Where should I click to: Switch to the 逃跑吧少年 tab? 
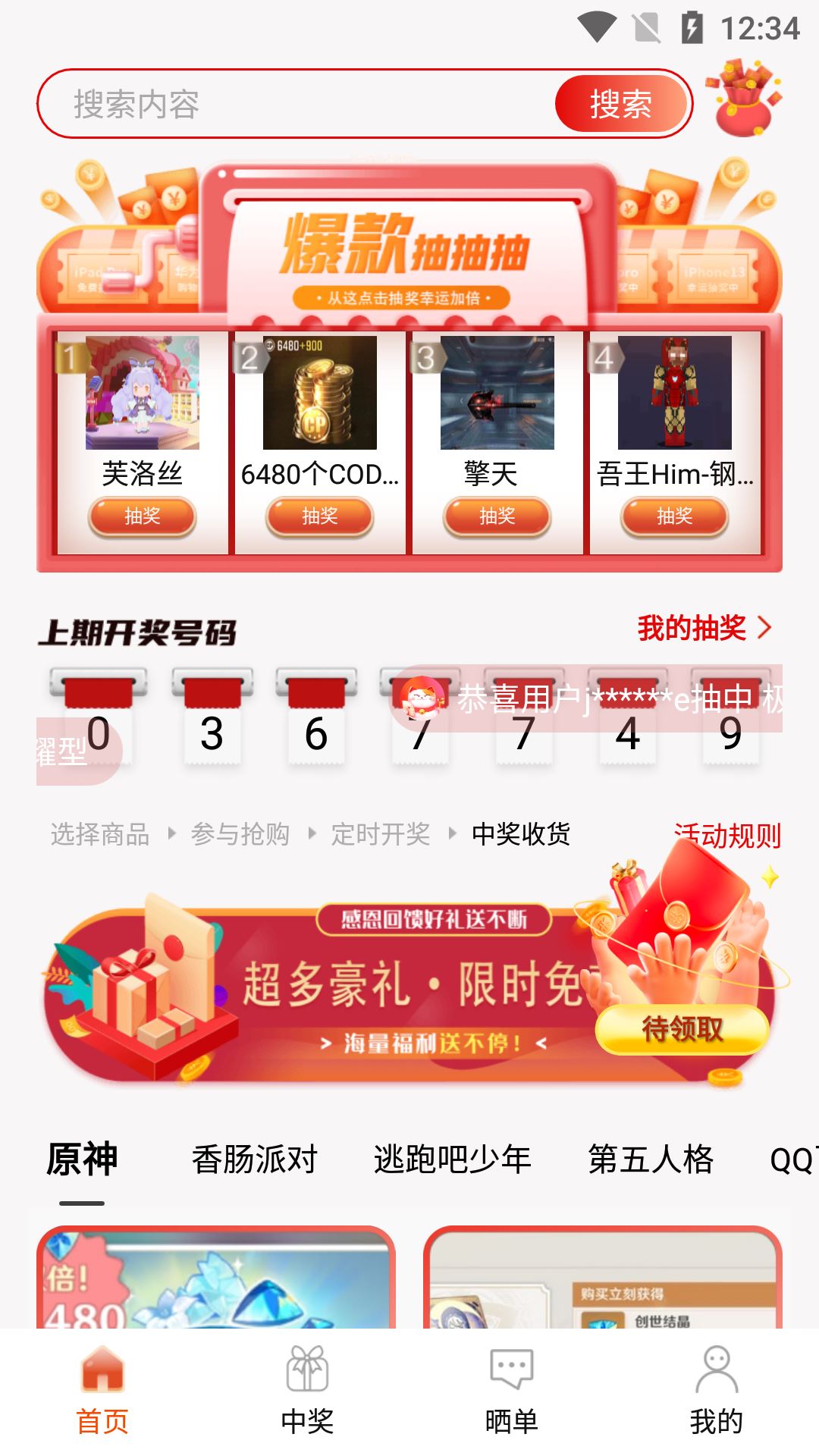(x=452, y=1159)
